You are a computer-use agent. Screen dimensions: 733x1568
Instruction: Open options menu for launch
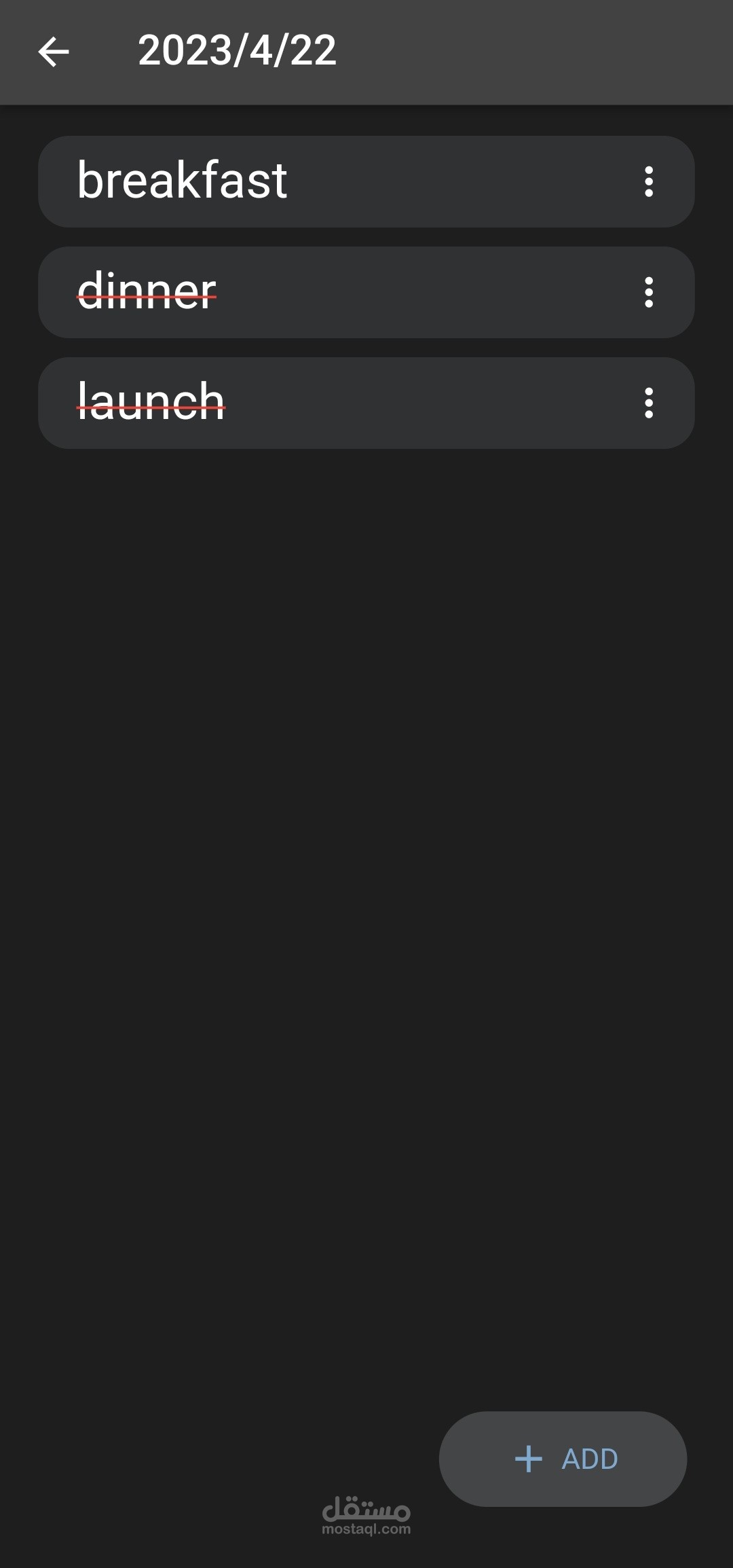click(x=649, y=403)
